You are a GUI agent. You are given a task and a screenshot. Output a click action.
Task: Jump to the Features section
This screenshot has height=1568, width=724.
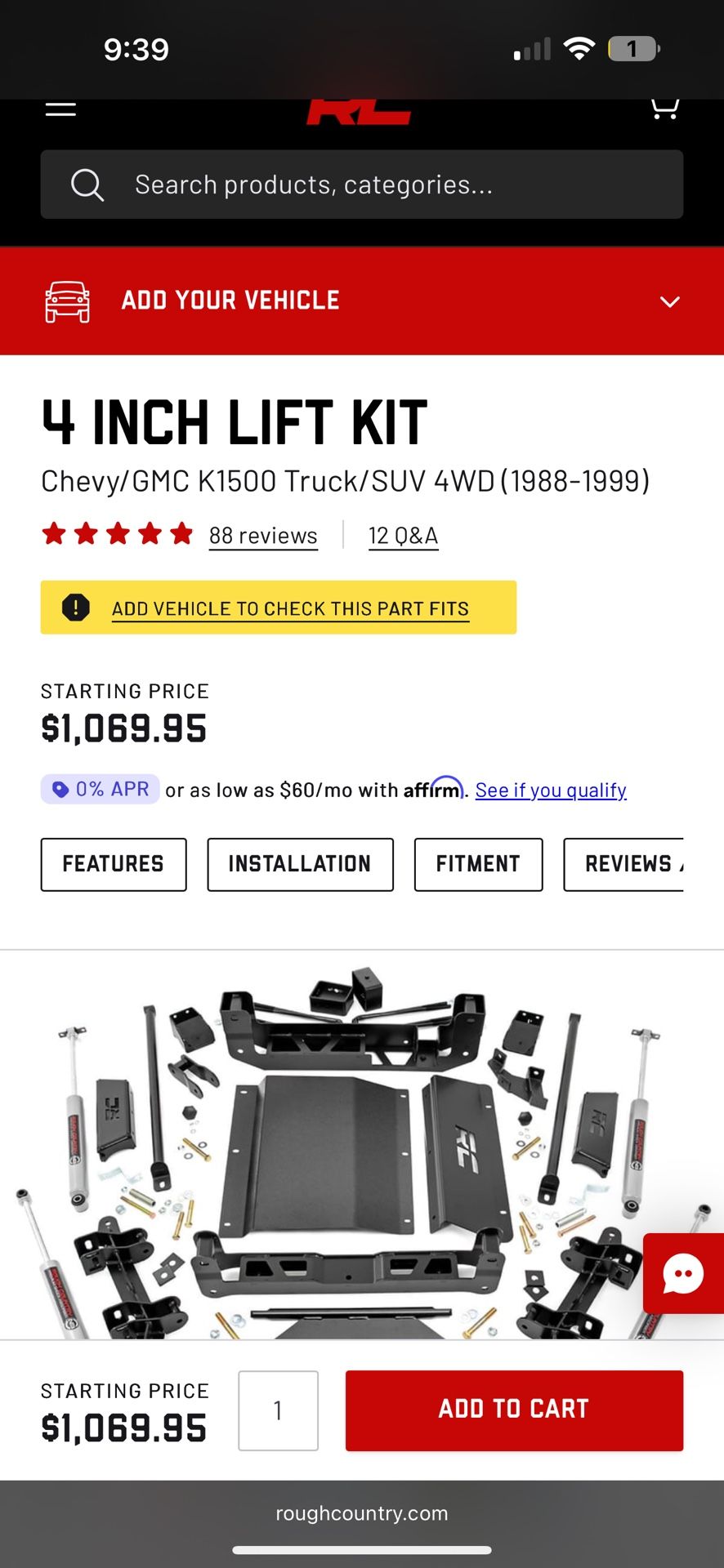click(114, 864)
